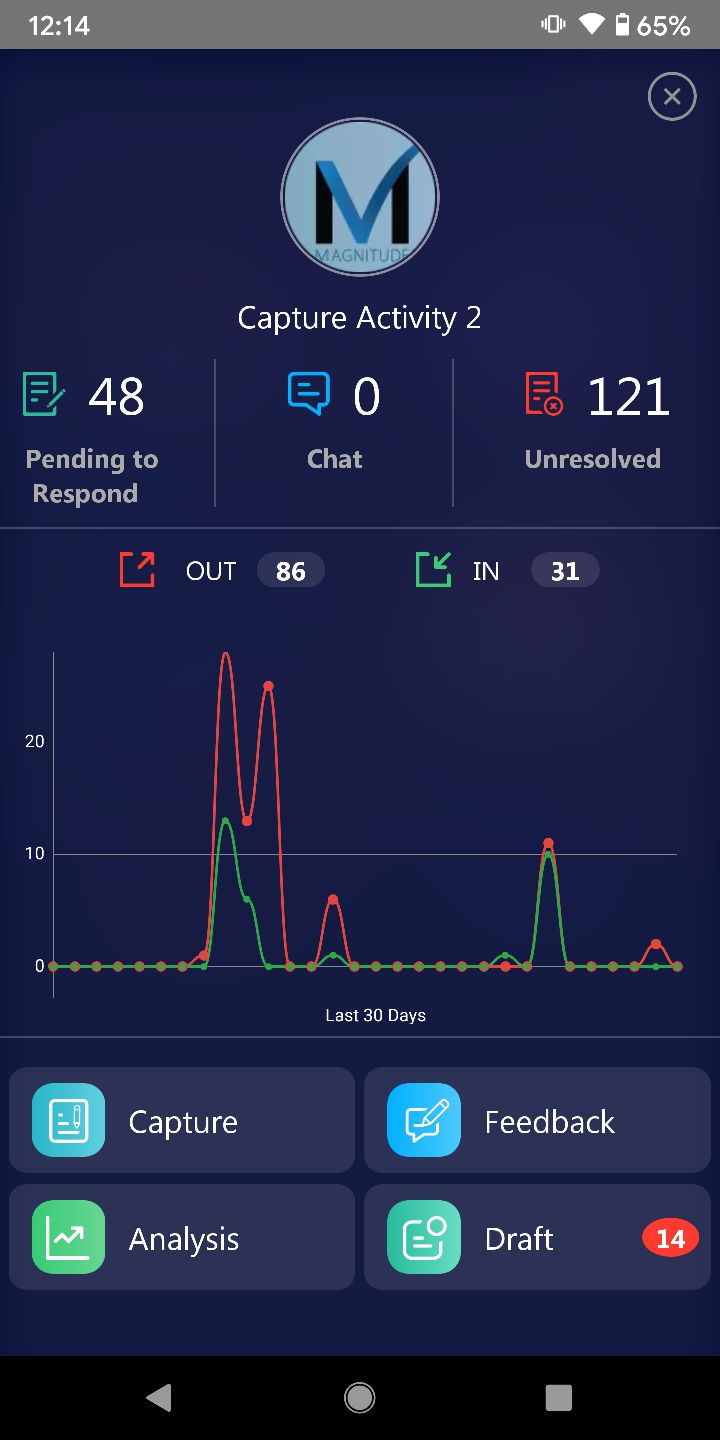This screenshot has width=720, height=1440.
Task: Go to the home screen
Action: [360, 1397]
